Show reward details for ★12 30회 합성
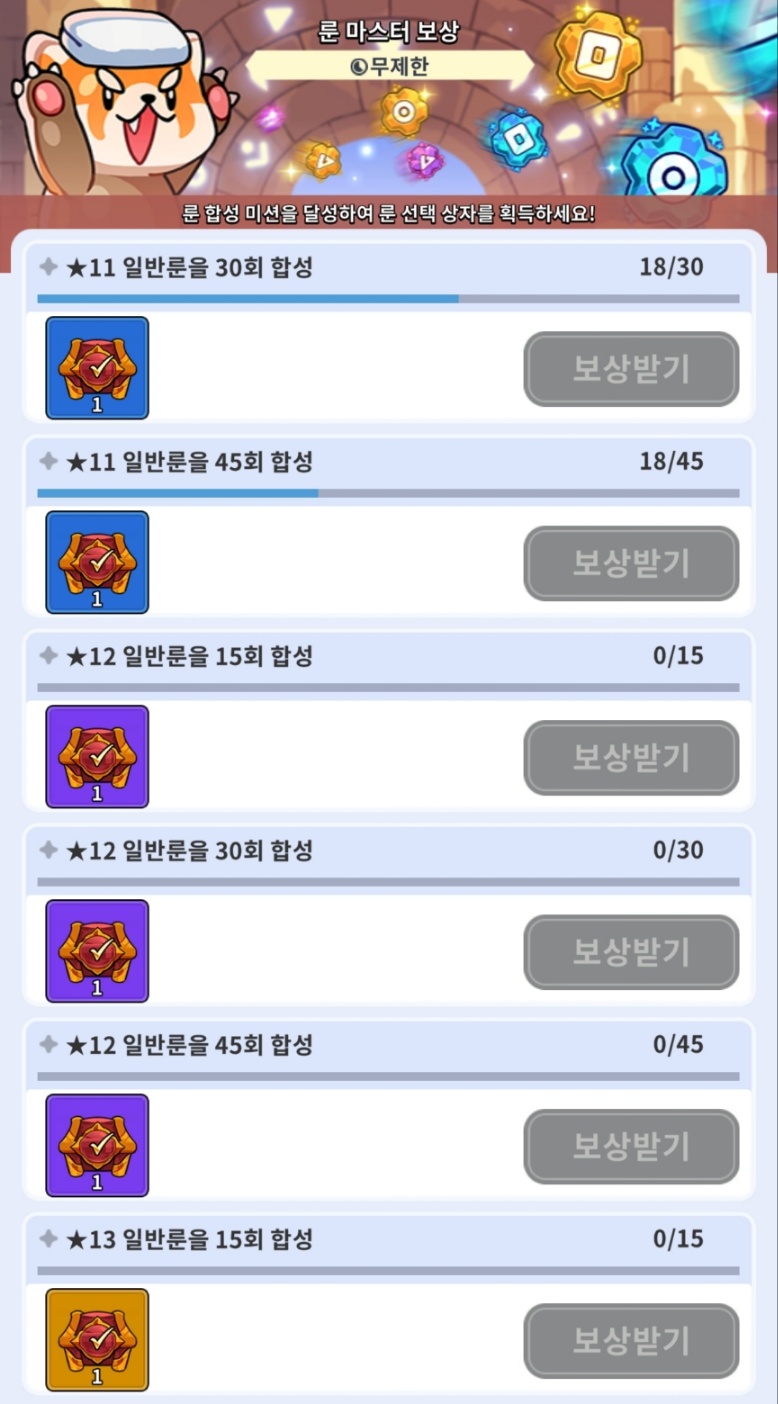 click(97, 950)
